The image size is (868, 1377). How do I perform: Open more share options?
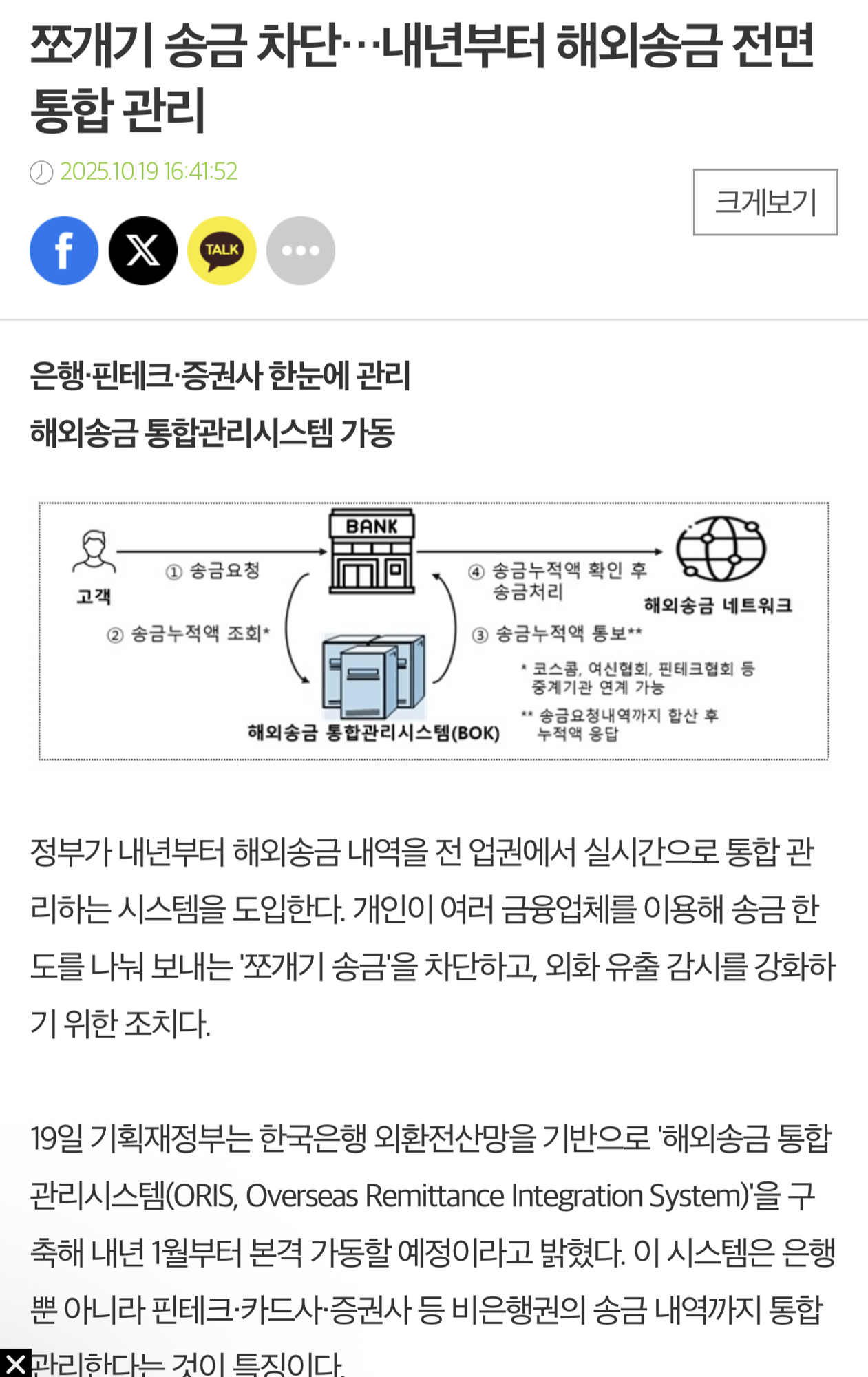(x=301, y=251)
